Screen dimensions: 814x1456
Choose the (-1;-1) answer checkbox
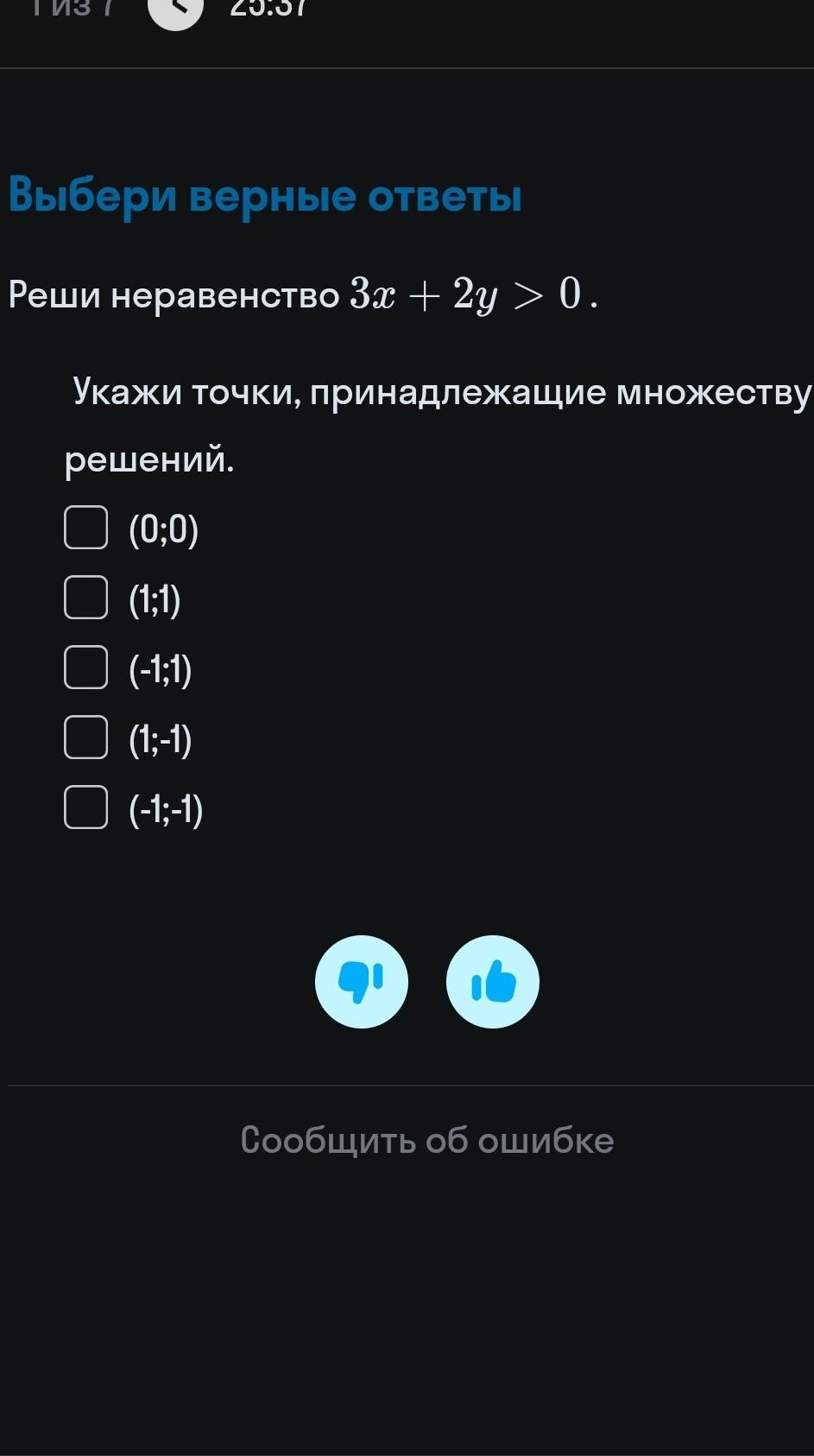point(86,807)
